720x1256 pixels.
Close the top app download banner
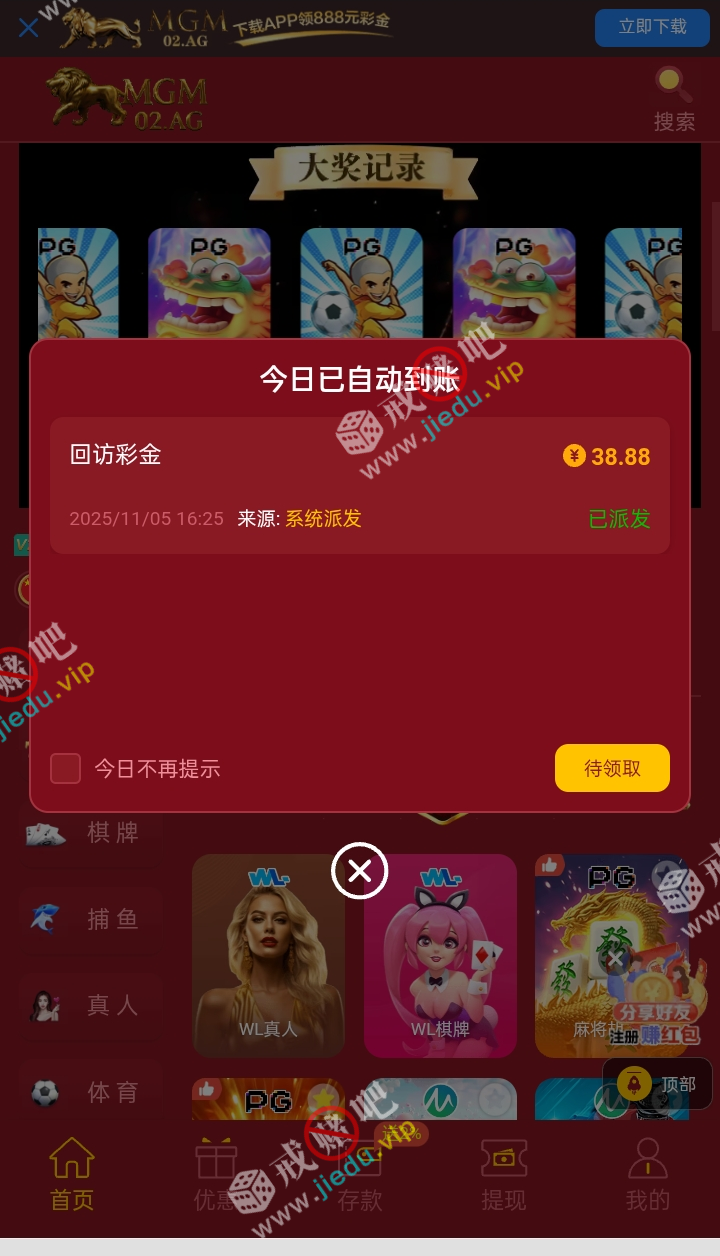pyautogui.click(x=28, y=28)
